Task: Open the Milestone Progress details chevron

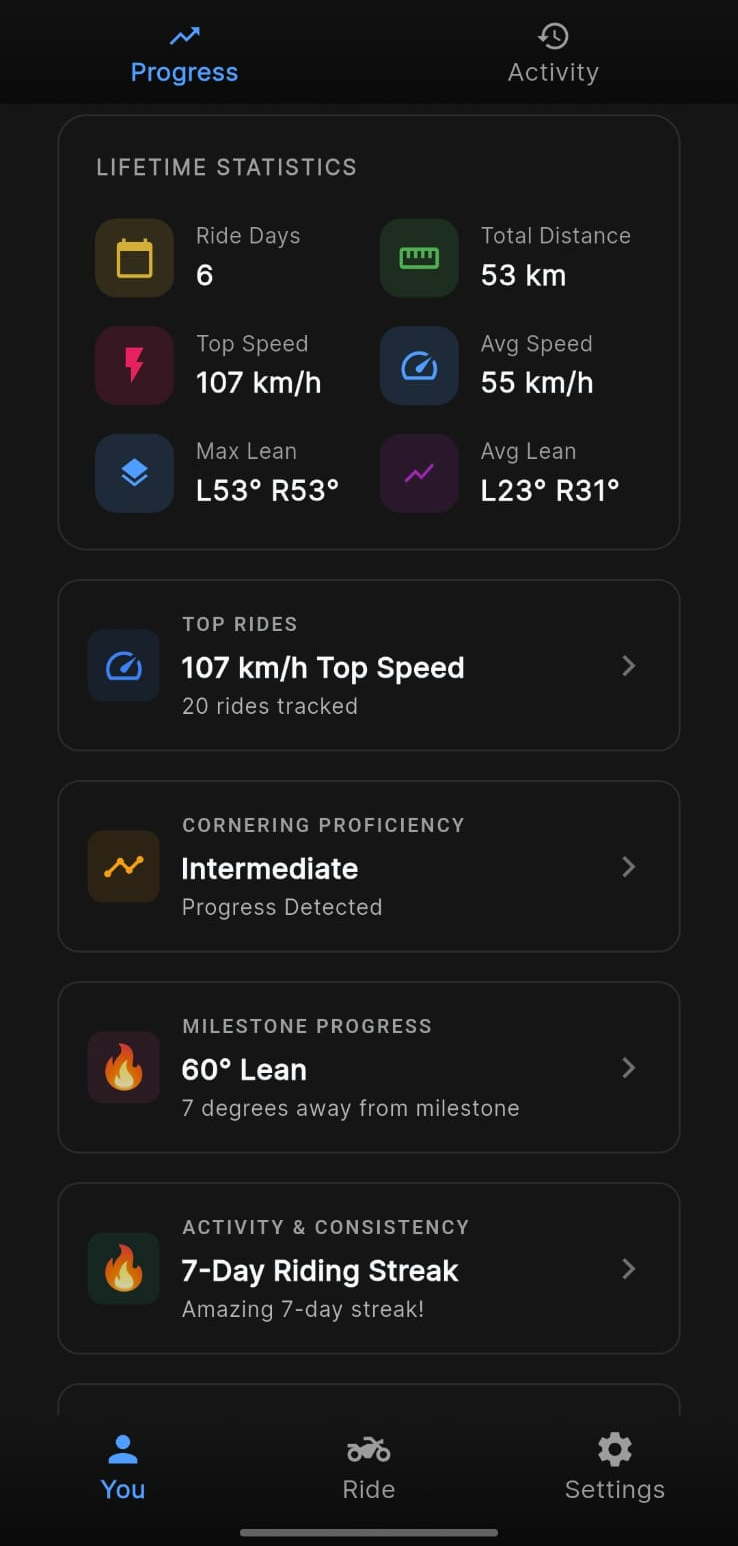Action: pos(628,1067)
